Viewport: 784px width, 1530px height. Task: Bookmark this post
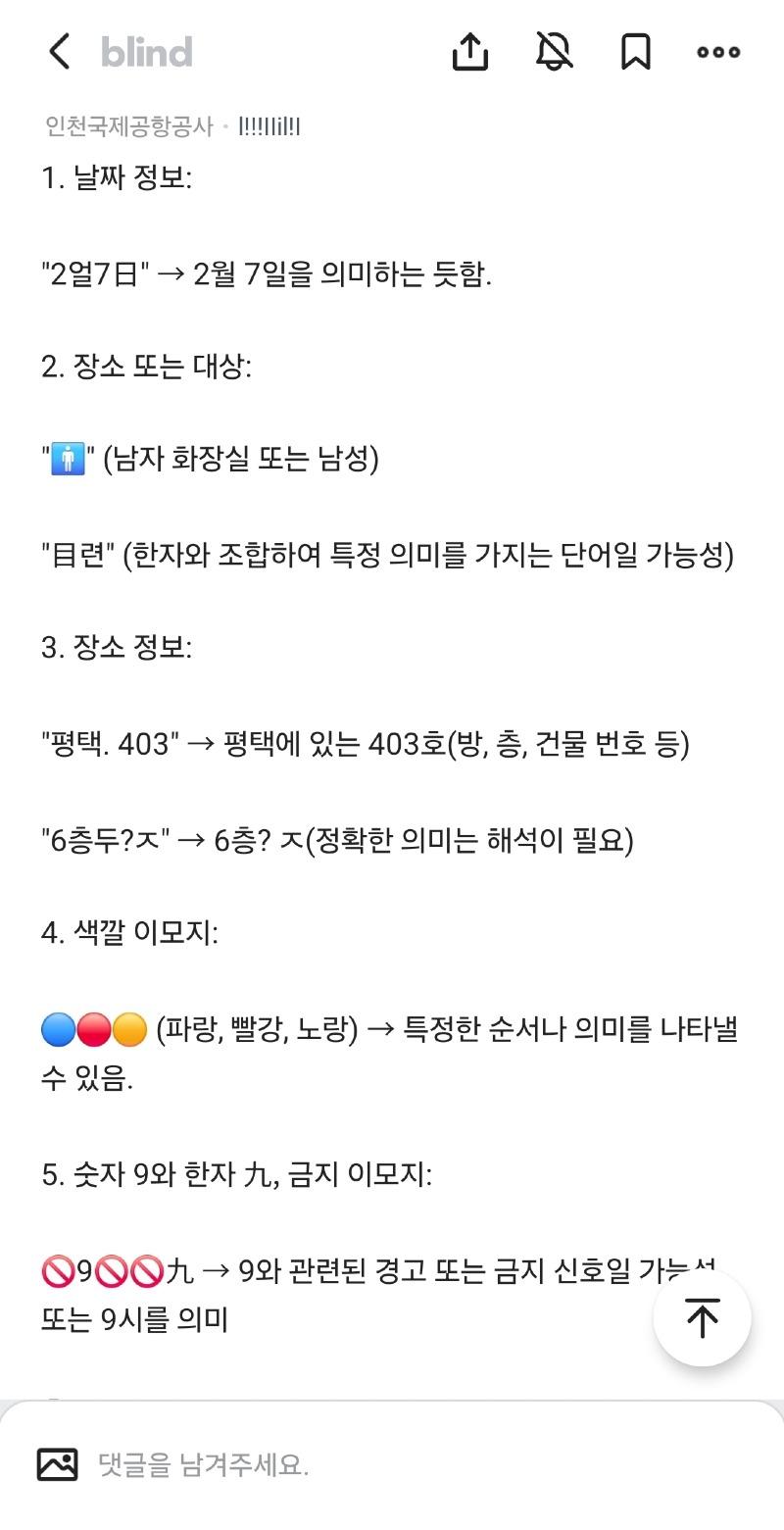tap(636, 52)
